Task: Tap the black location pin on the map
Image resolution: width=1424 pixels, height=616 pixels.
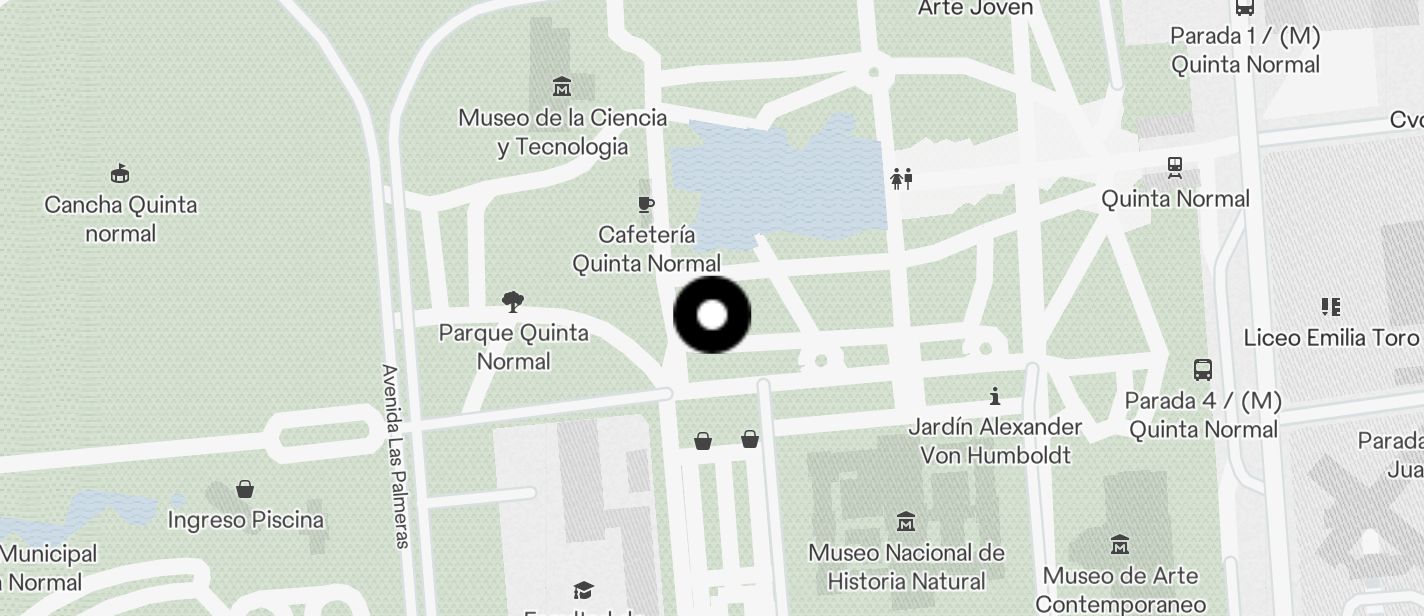Action: (x=712, y=315)
